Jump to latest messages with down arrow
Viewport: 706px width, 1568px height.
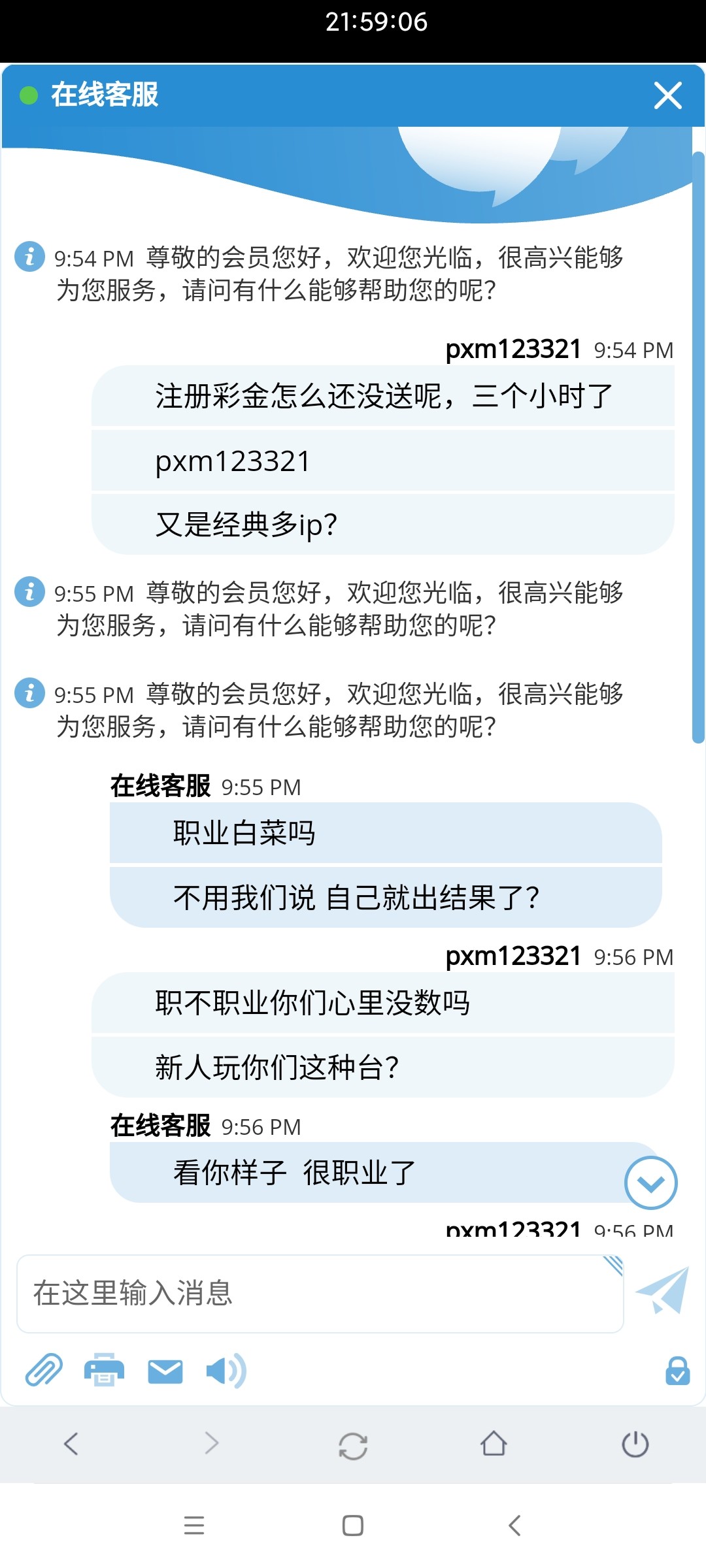tap(650, 1183)
